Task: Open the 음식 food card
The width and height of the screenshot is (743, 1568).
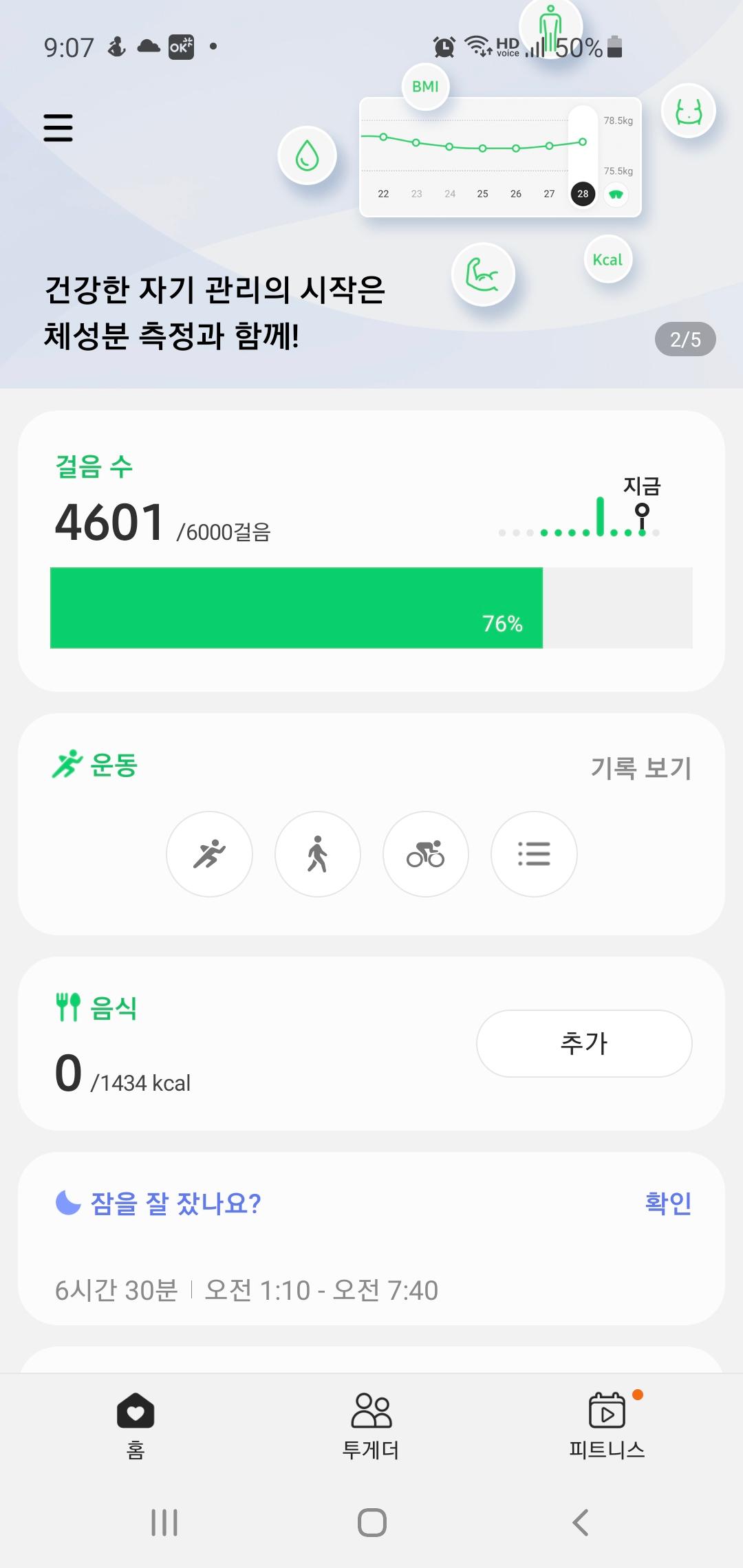Action: coord(241,1045)
